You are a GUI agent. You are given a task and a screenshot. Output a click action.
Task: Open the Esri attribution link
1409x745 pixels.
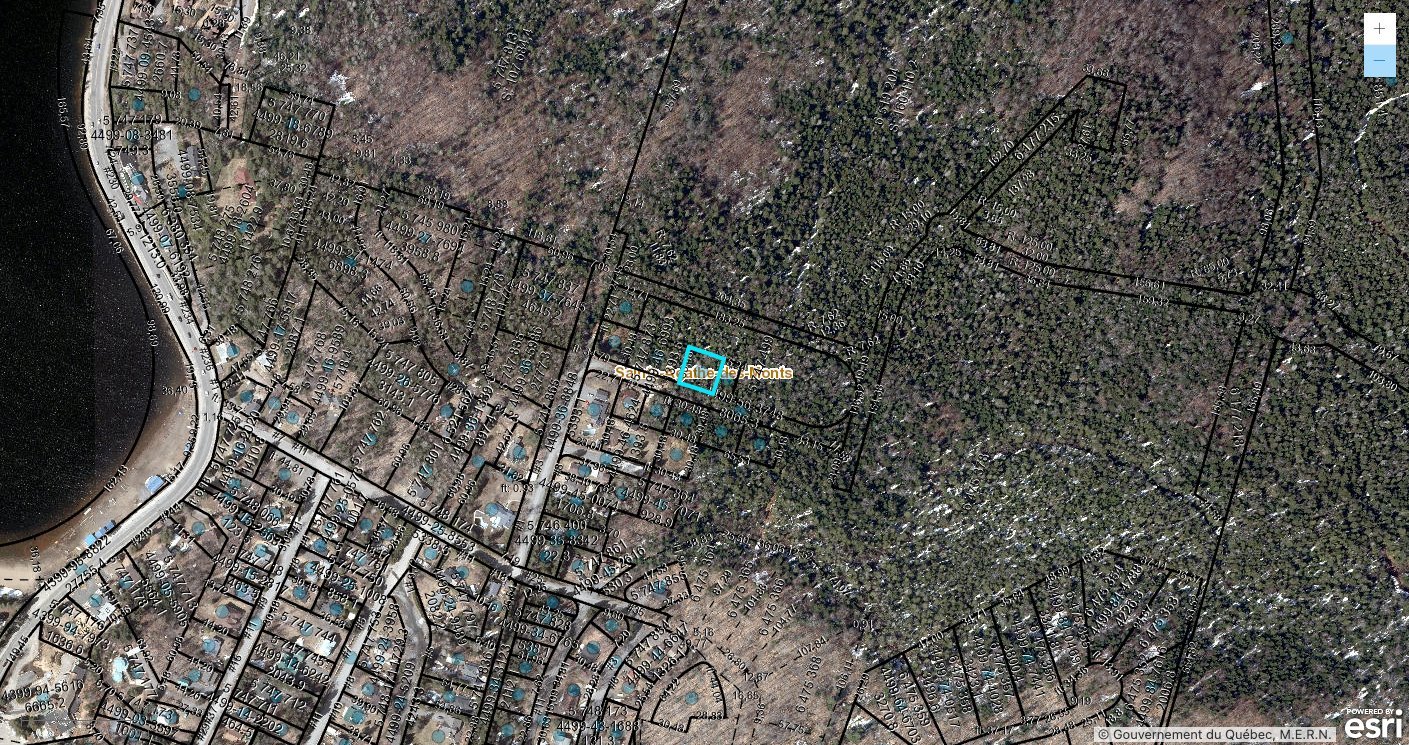point(1373,724)
